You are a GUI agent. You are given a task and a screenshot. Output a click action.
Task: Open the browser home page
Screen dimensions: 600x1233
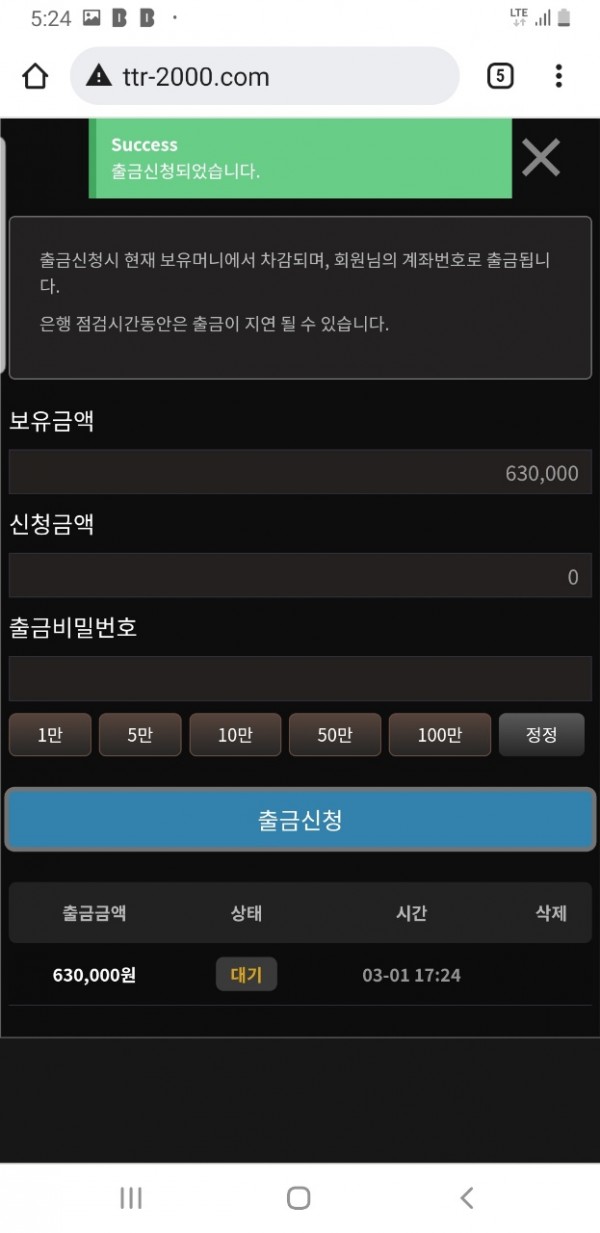tap(35, 76)
